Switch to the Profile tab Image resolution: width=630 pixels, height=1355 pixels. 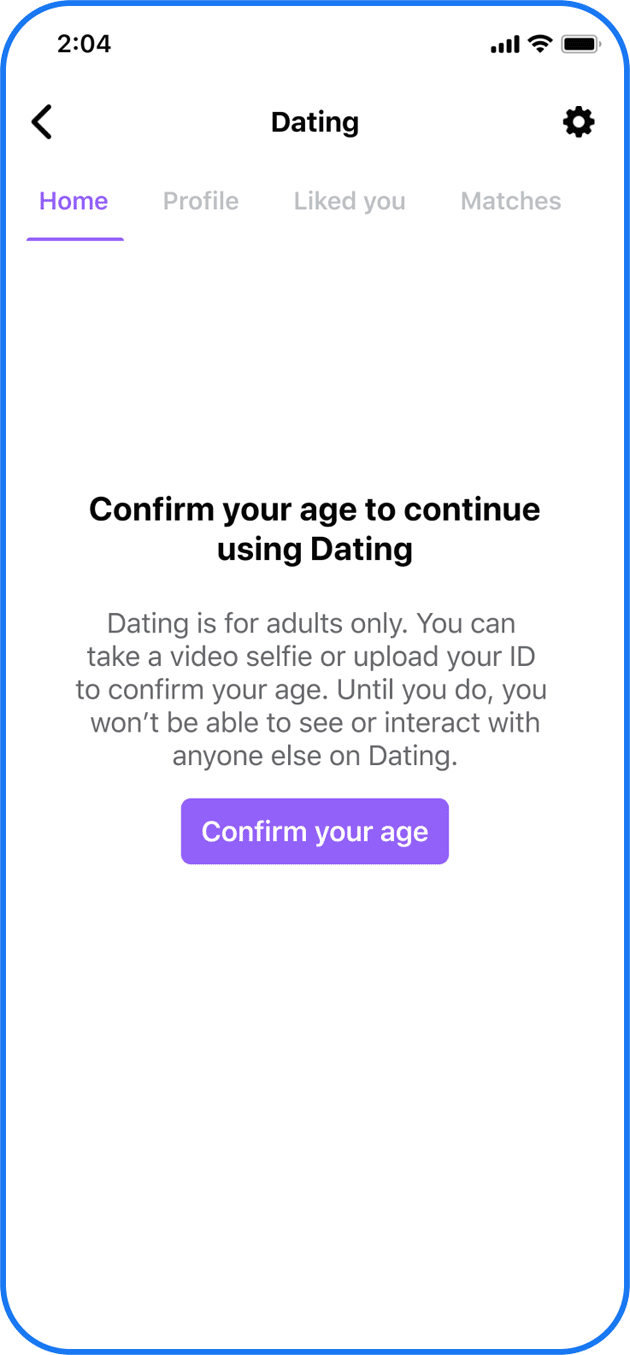coord(201,201)
